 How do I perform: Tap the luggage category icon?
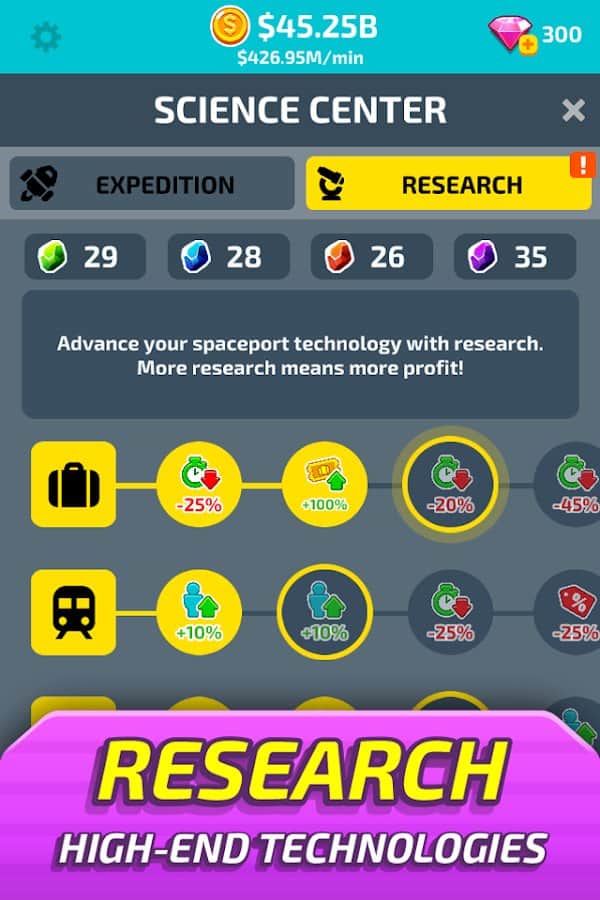point(74,484)
